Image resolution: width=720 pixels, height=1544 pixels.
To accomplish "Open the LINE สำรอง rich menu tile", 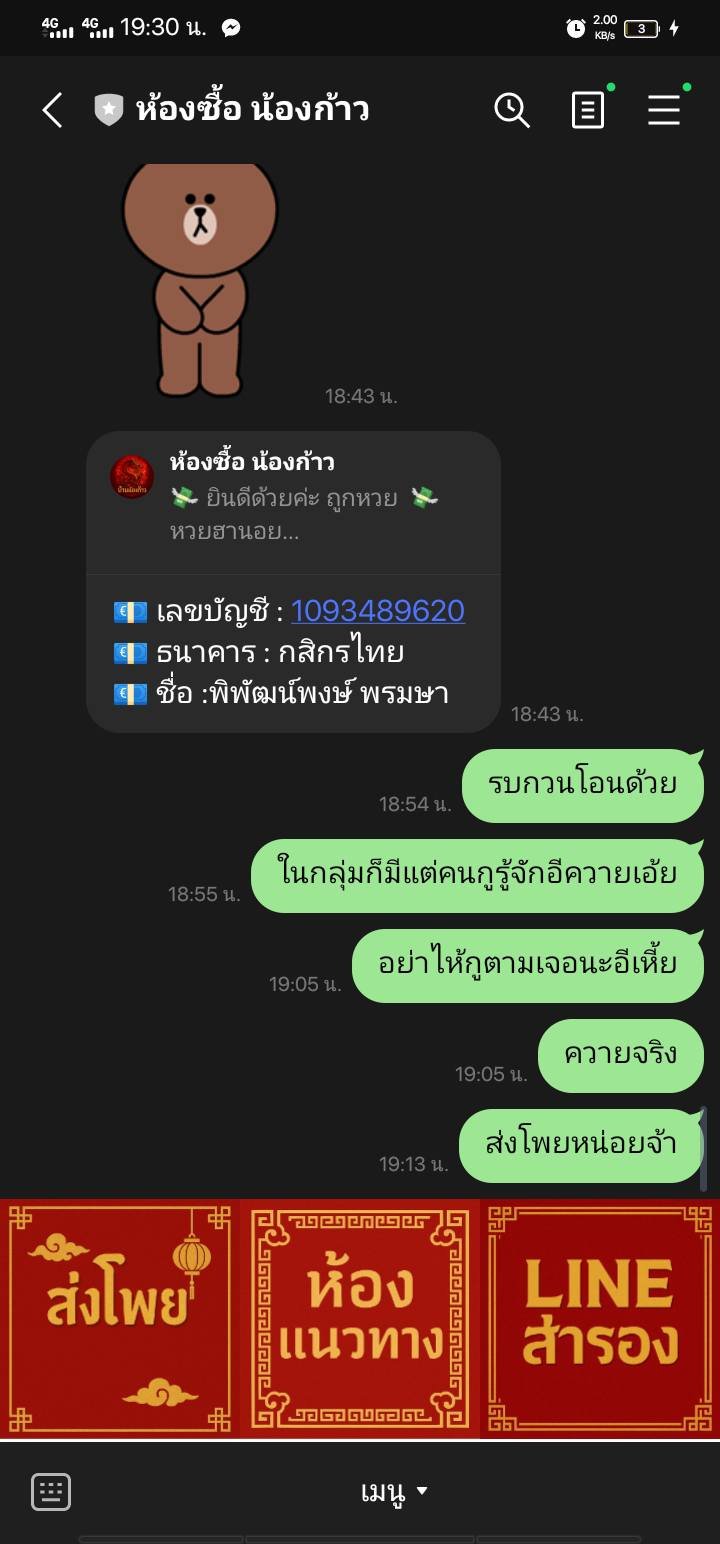I will point(600,1318).
